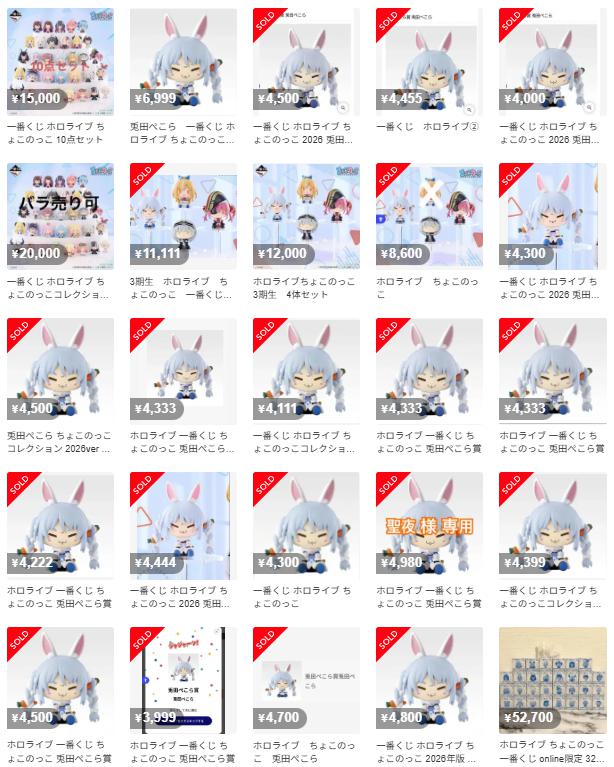Screen dimensions: 614x767
Task: Open the ¥20,000 バラ売り可 collection listing
Action: point(60,216)
